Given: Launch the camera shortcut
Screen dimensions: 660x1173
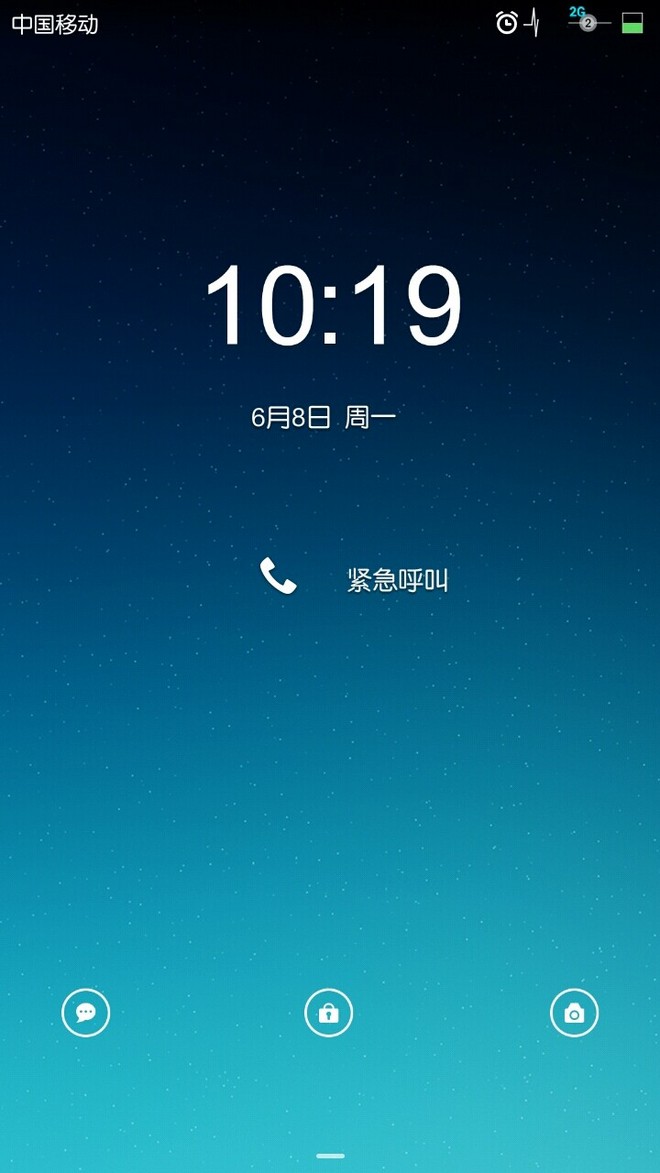Looking at the screenshot, I should tap(574, 1013).
